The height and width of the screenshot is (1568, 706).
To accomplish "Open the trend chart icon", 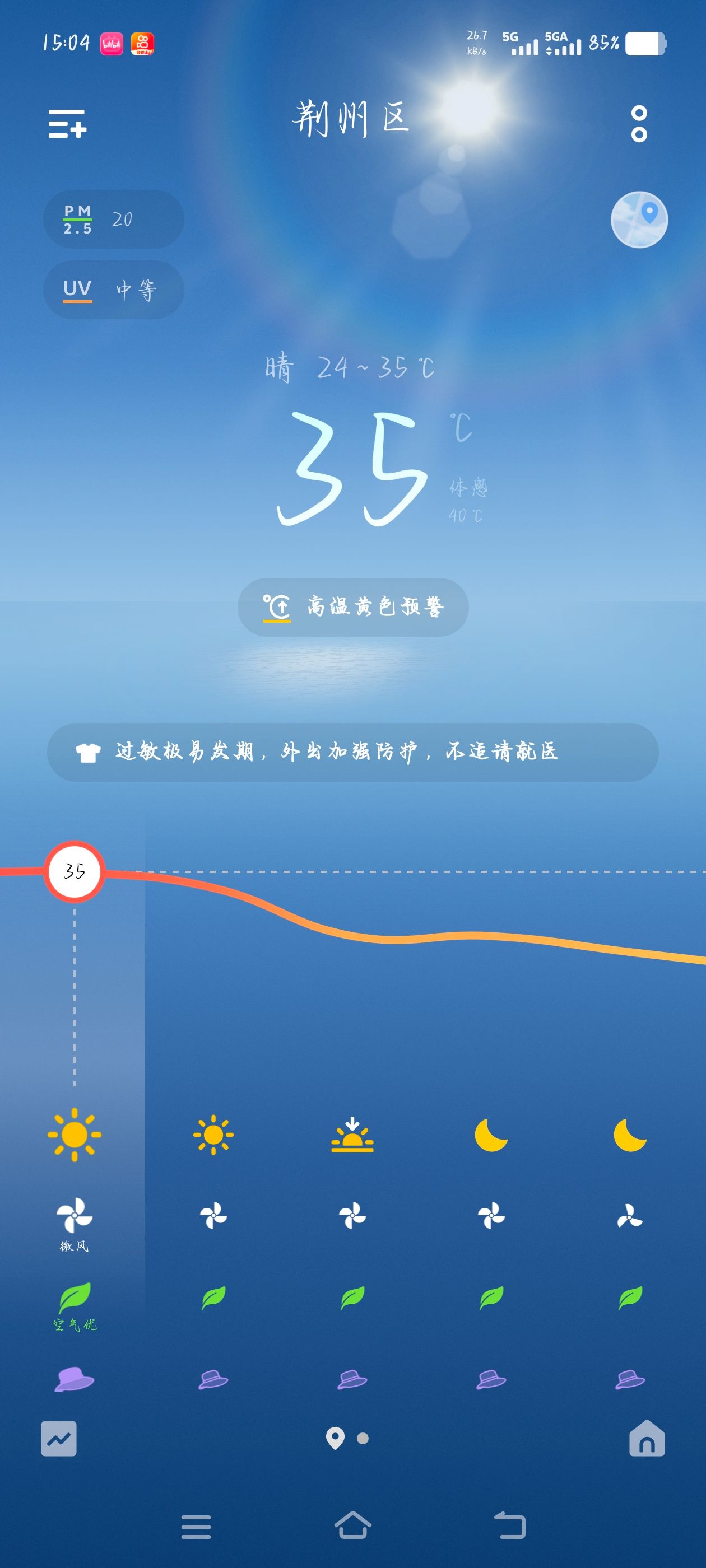I will 59,1438.
